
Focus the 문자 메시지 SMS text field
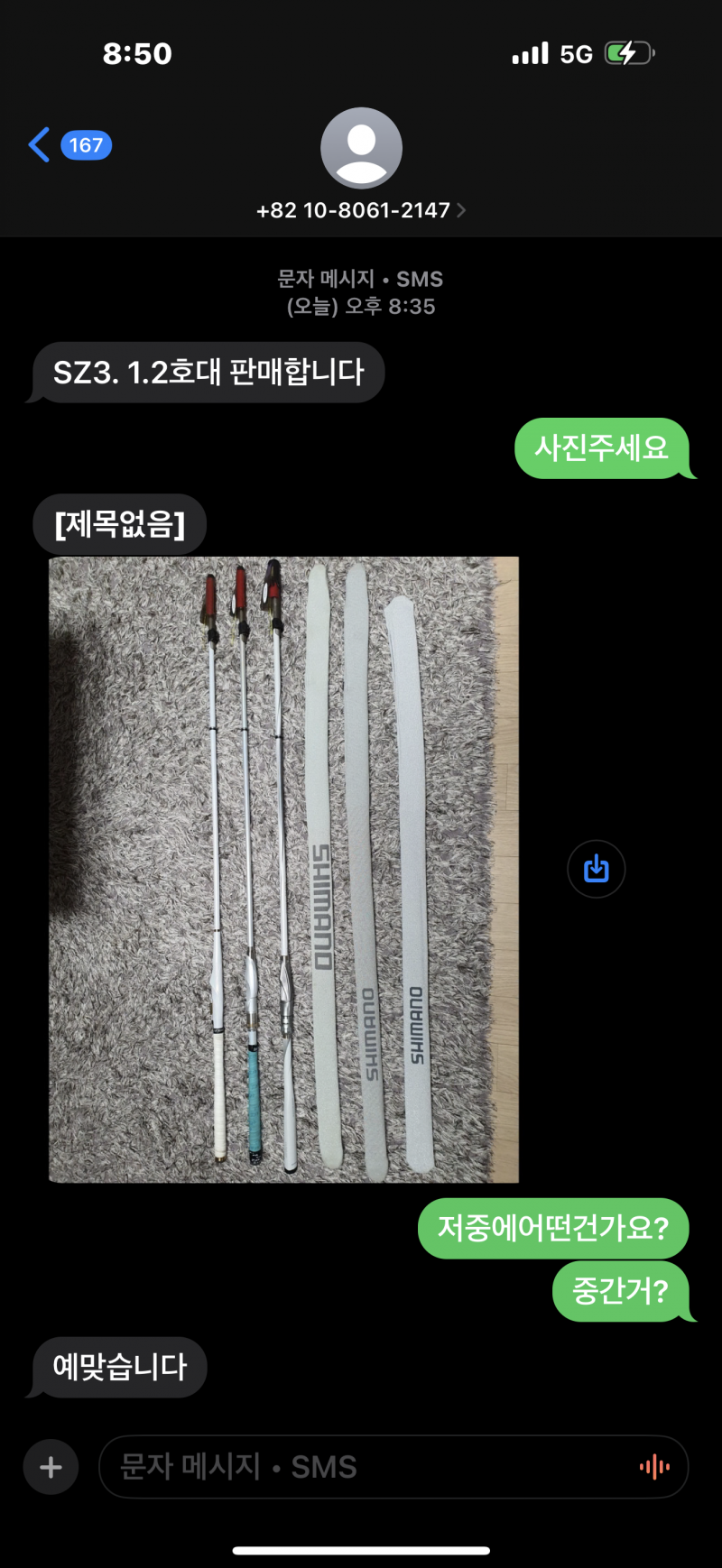[x=361, y=1467]
